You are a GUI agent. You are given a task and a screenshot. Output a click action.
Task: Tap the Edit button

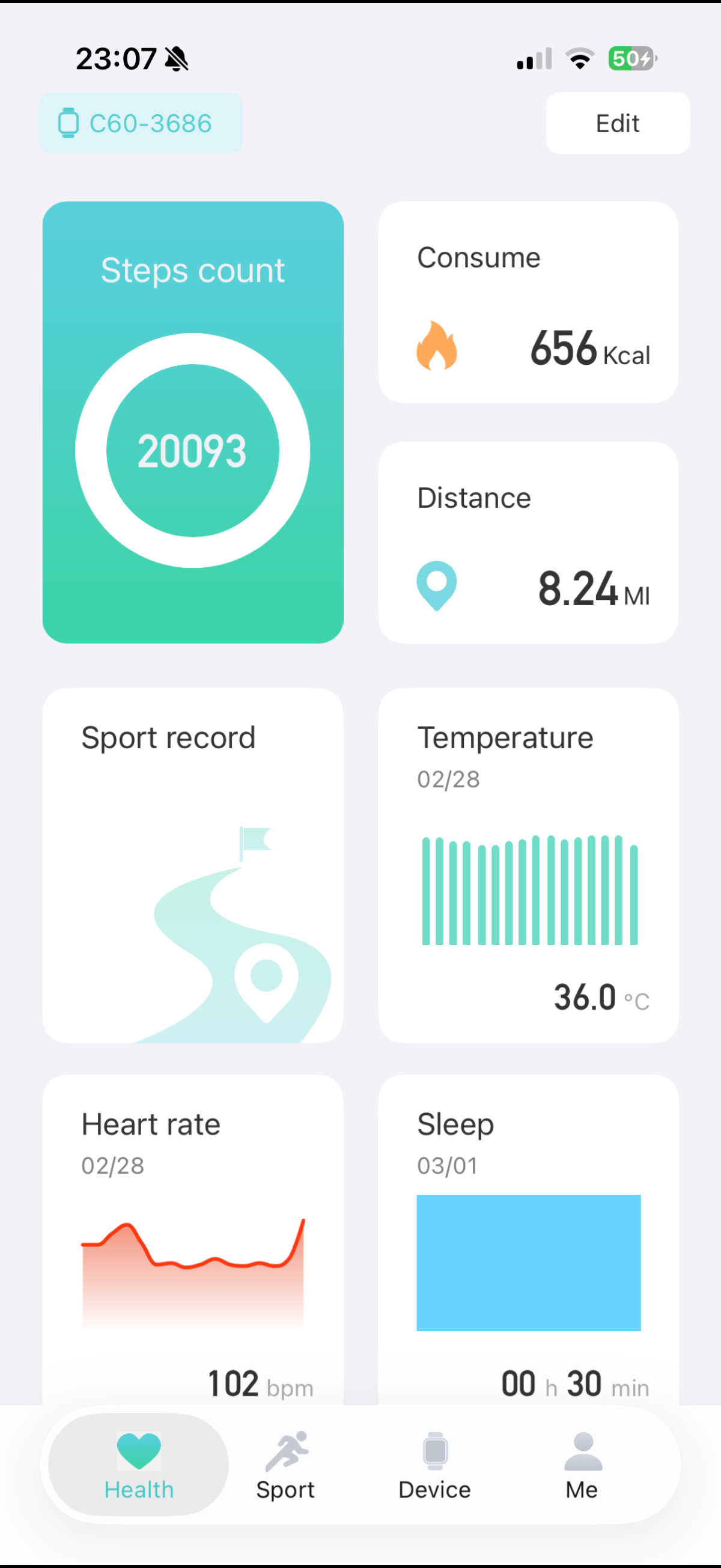pos(617,123)
